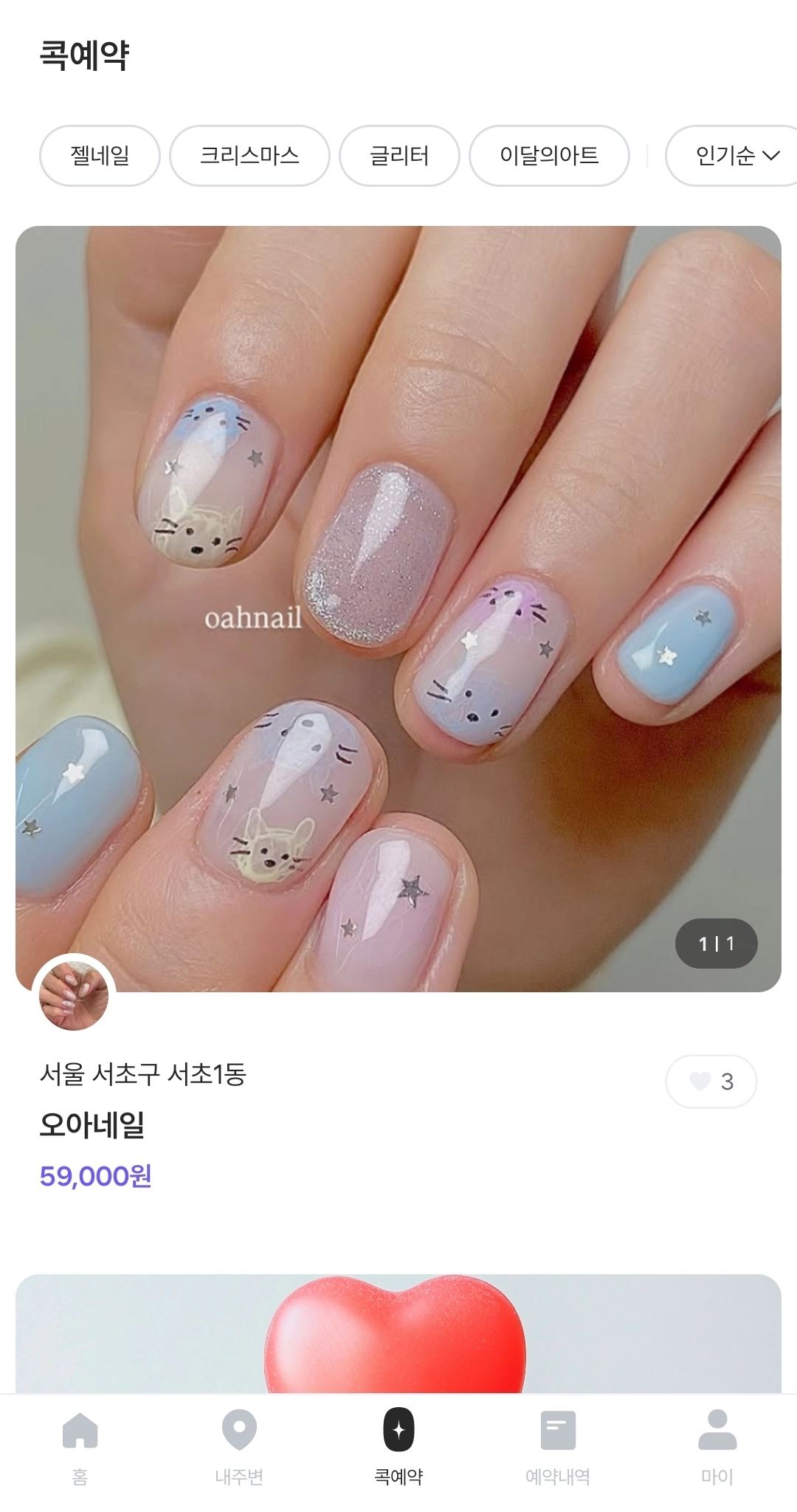Viewport: 797px width, 1512px height.
Task: Open 오아네일 shop profile picture
Action: (74, 995)
